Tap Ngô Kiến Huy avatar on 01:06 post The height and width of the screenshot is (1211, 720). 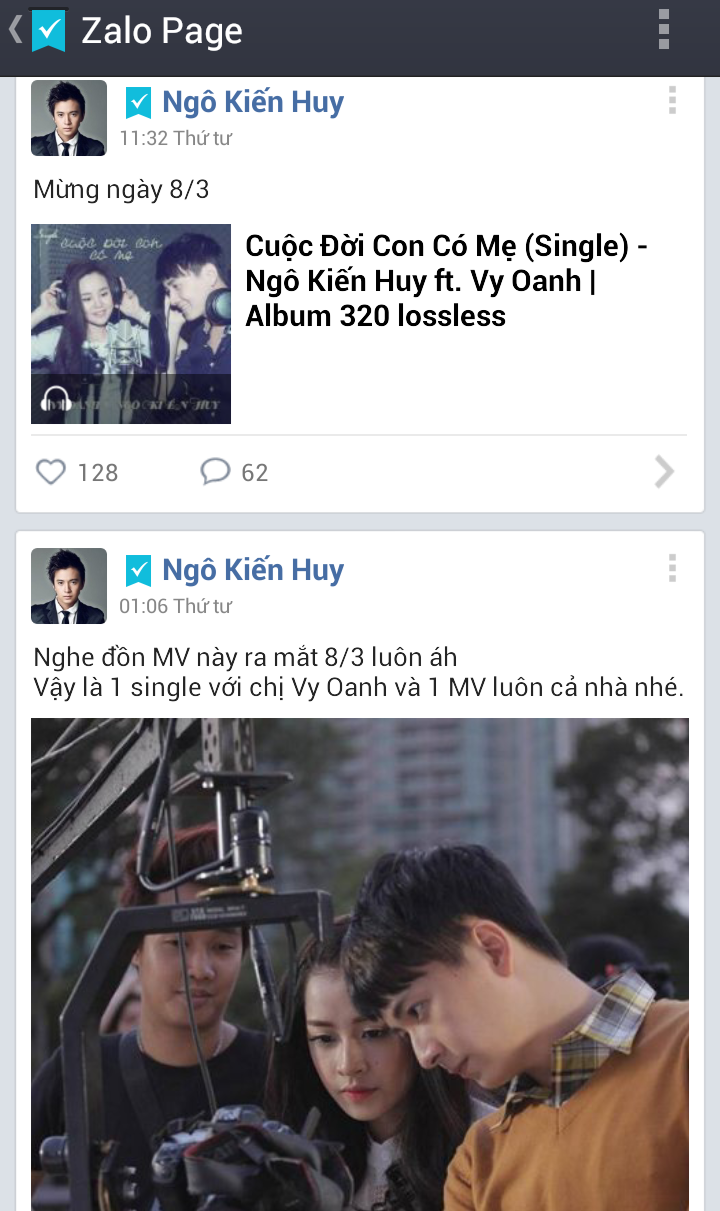click(69, 586)
